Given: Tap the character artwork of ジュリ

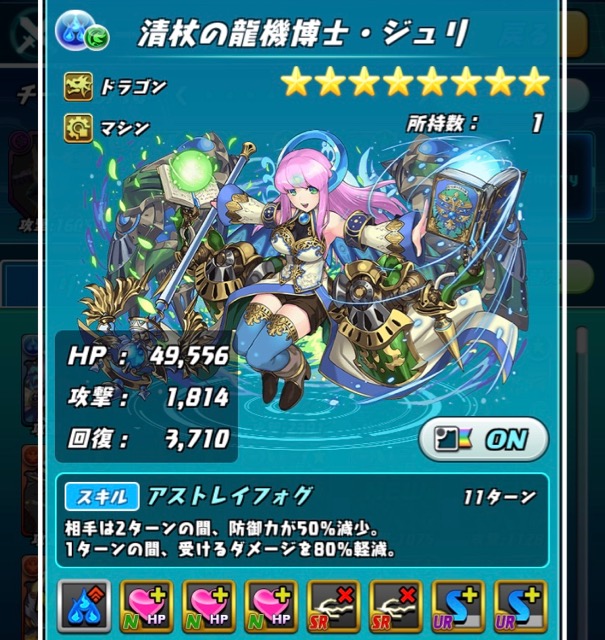Looking at the screenshot, I should [300, 260].
